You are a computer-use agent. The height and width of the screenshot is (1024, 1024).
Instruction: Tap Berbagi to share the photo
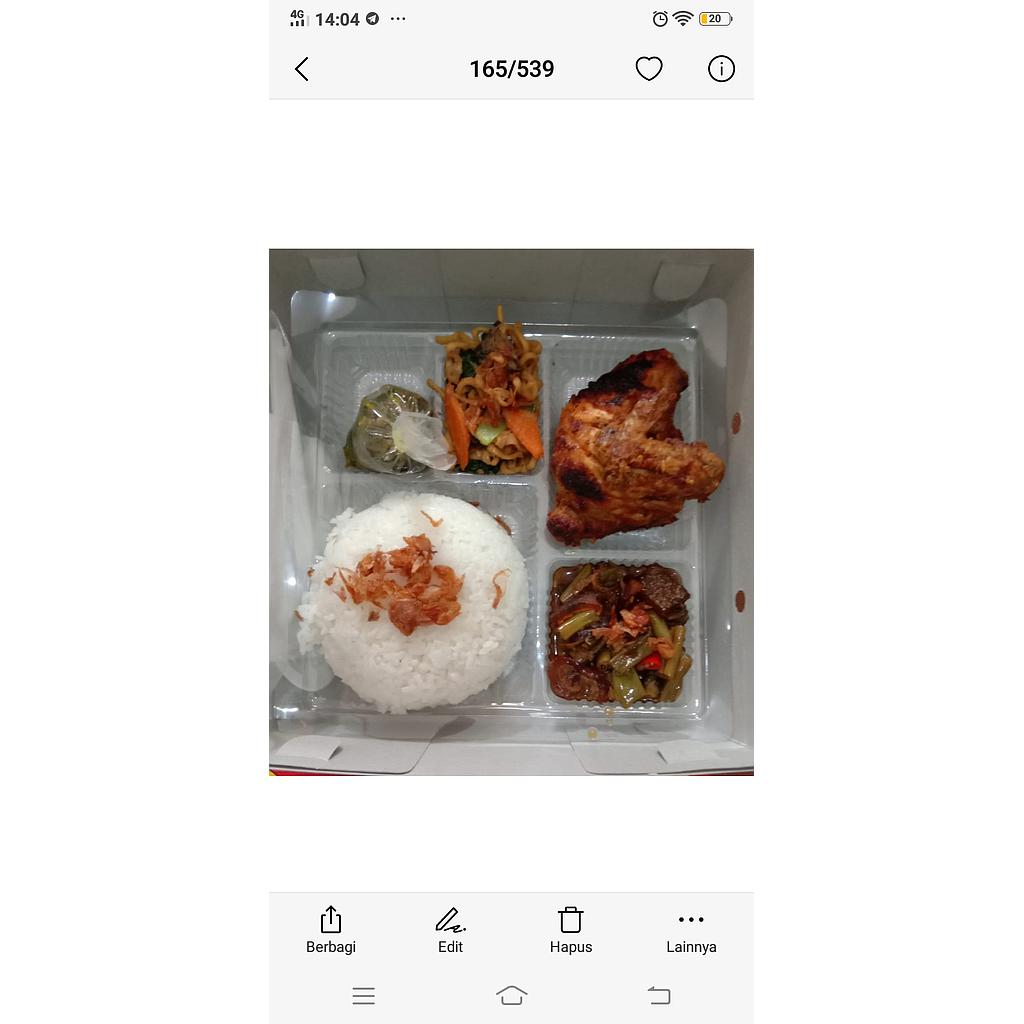pos(331,930)
